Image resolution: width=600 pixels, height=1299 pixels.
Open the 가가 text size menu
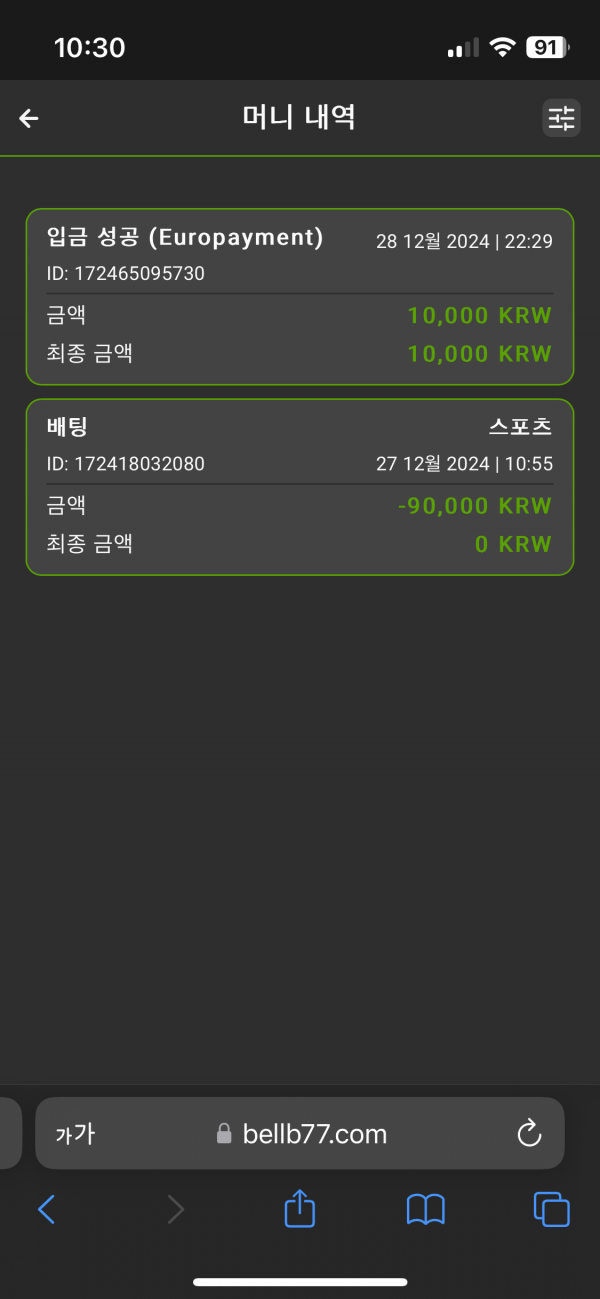coord(75,1133)
